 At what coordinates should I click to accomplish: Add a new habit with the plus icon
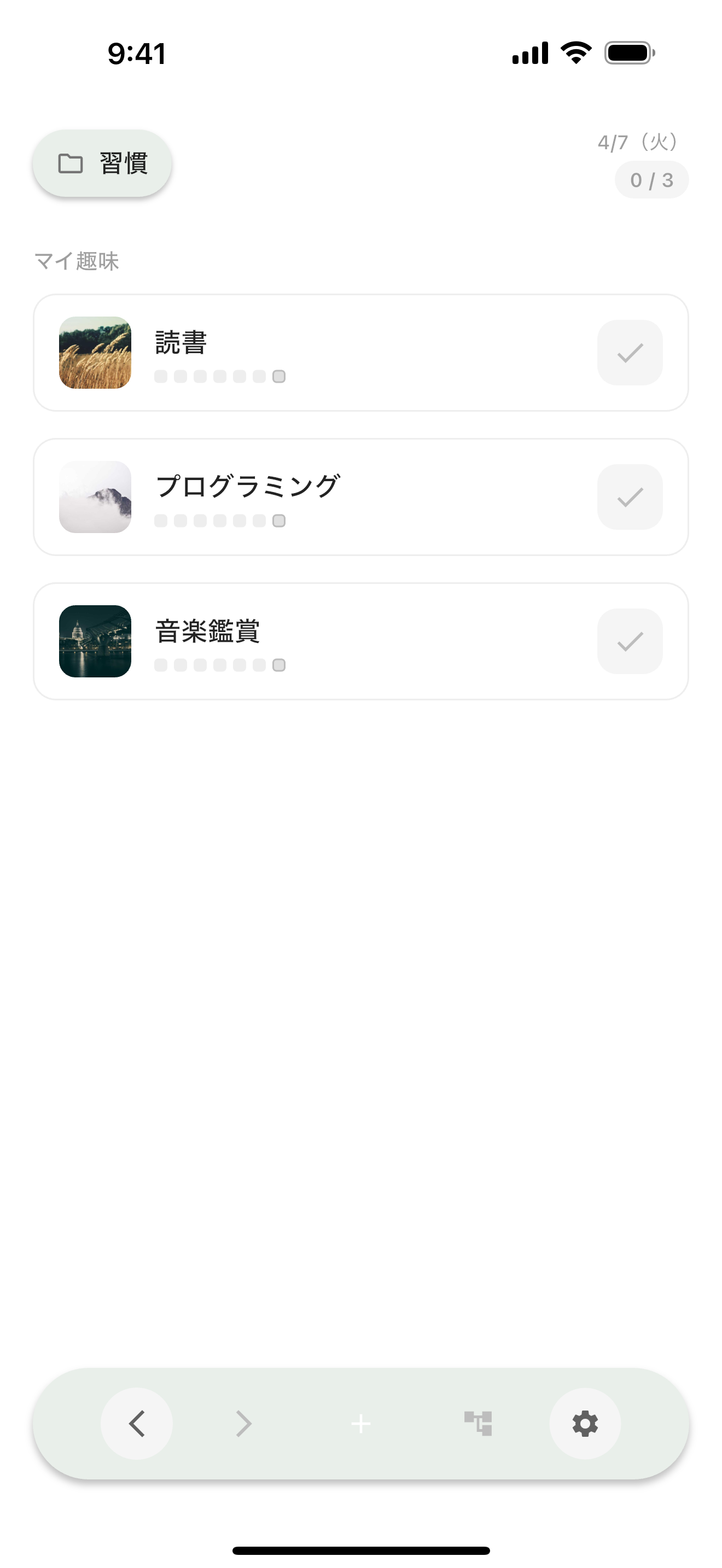tap(361, 1423)
